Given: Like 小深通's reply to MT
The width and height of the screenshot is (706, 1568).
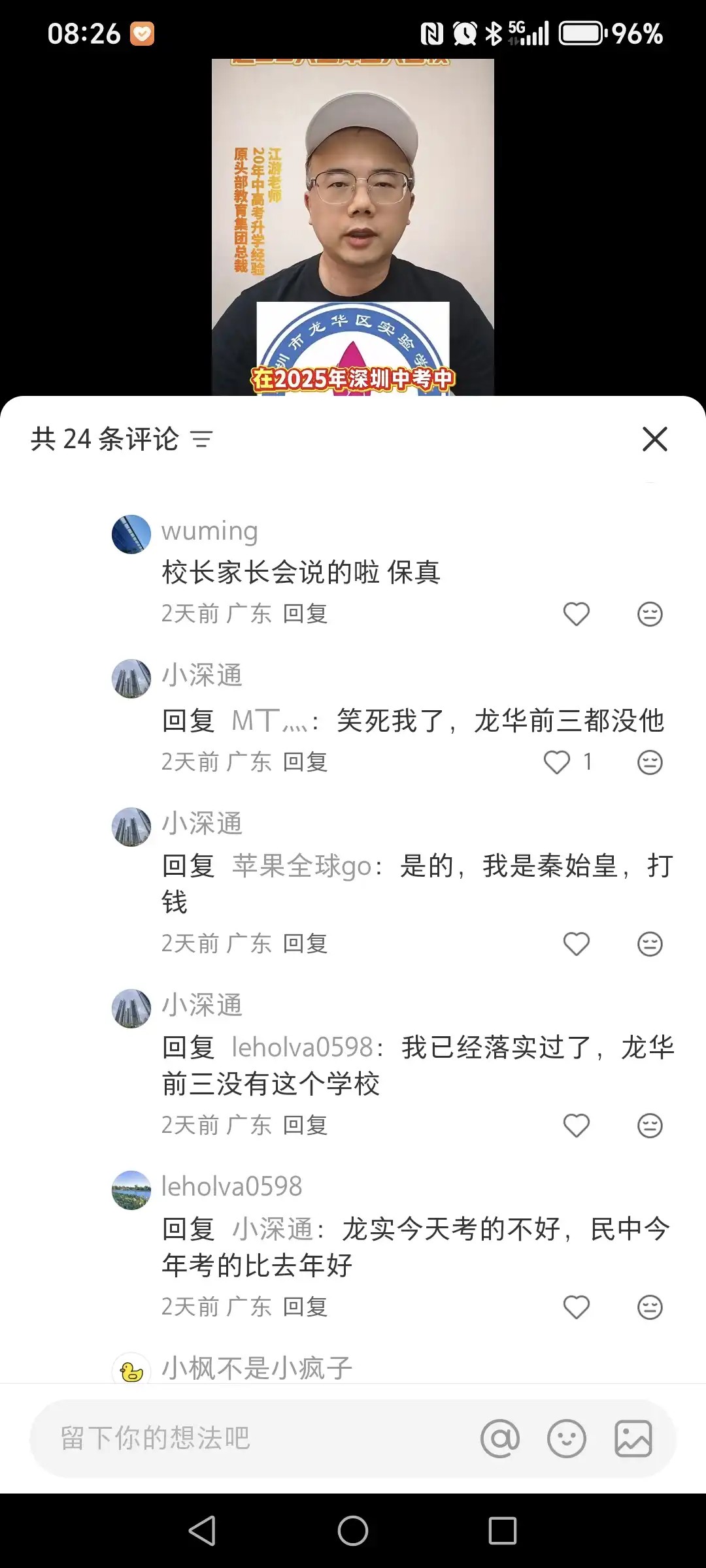Looking at the screenshot, I should click(x=557, y=762).
